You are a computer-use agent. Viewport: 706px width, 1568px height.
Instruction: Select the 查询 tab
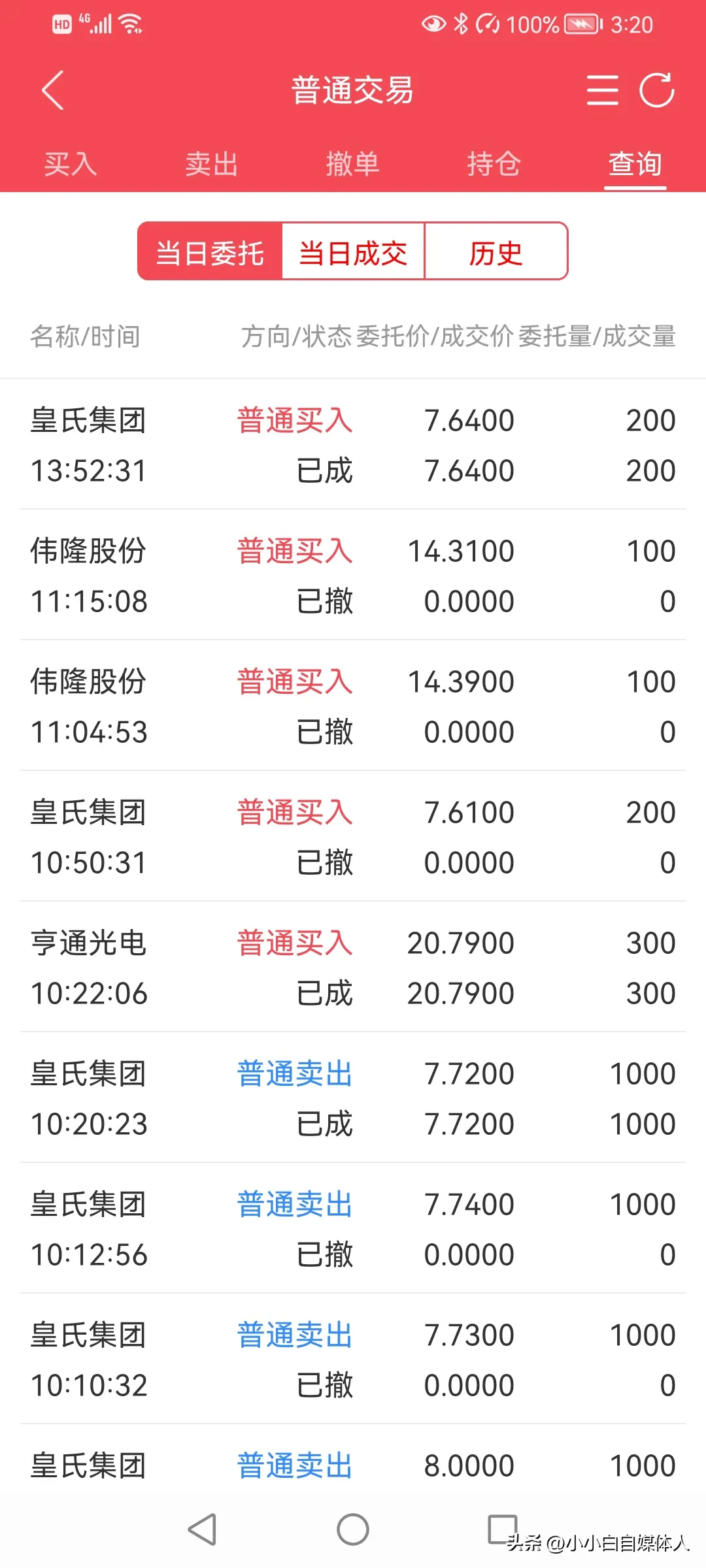click(635, 164)
